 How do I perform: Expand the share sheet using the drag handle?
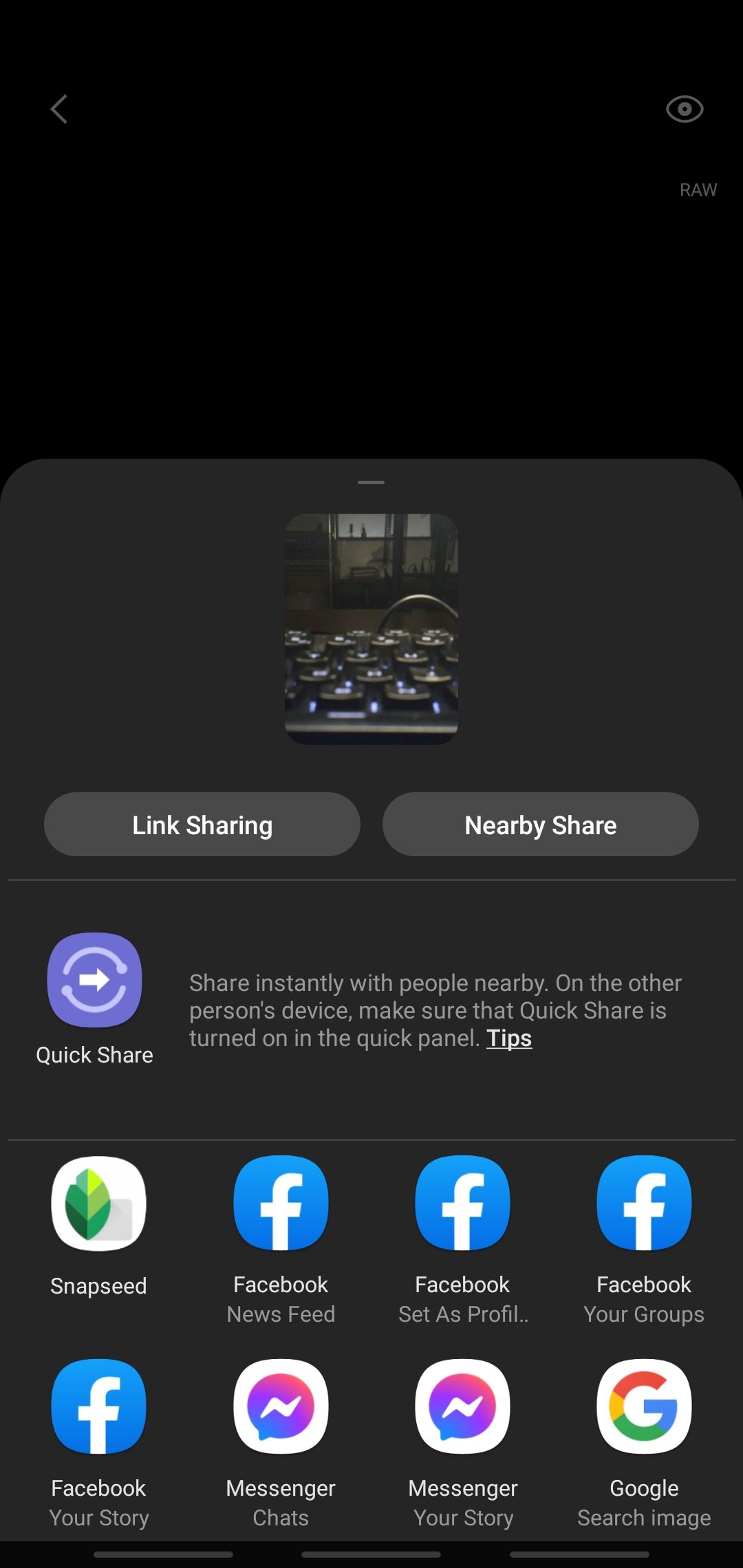coord(371,483)
